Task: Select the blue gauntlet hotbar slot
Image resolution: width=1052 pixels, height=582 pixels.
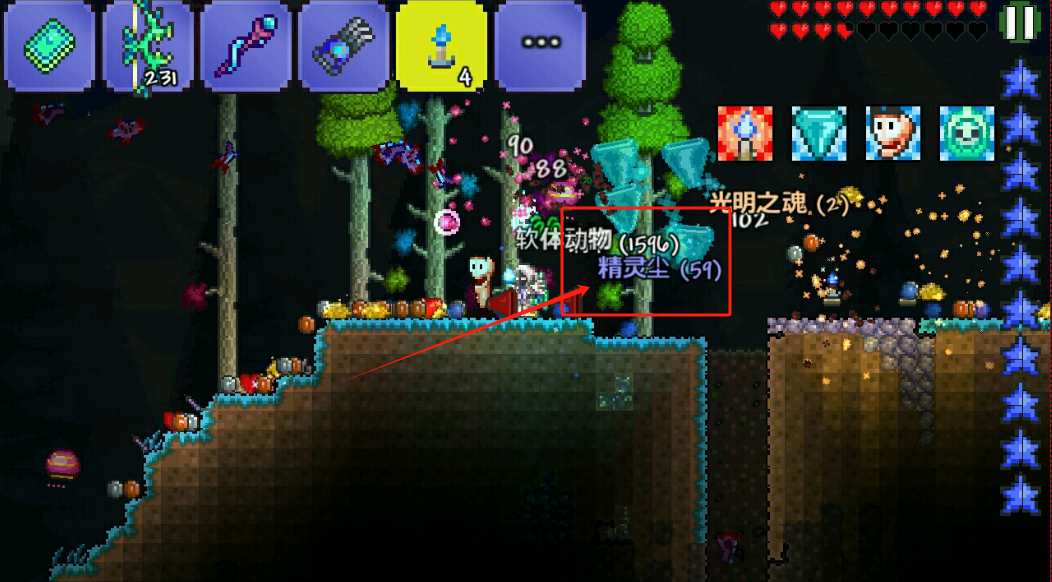Action: 343,46
